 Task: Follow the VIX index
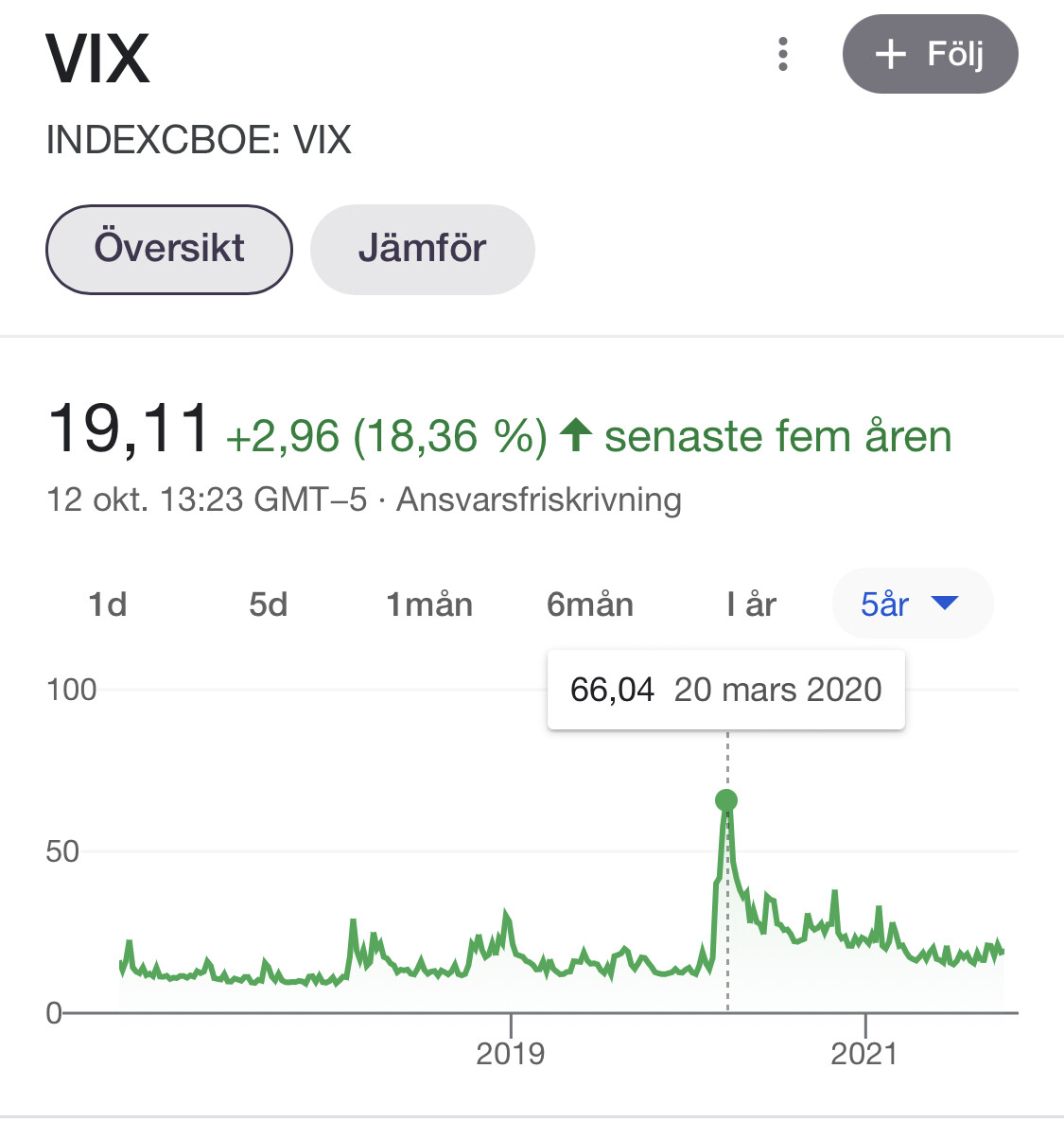click(930, 54)
